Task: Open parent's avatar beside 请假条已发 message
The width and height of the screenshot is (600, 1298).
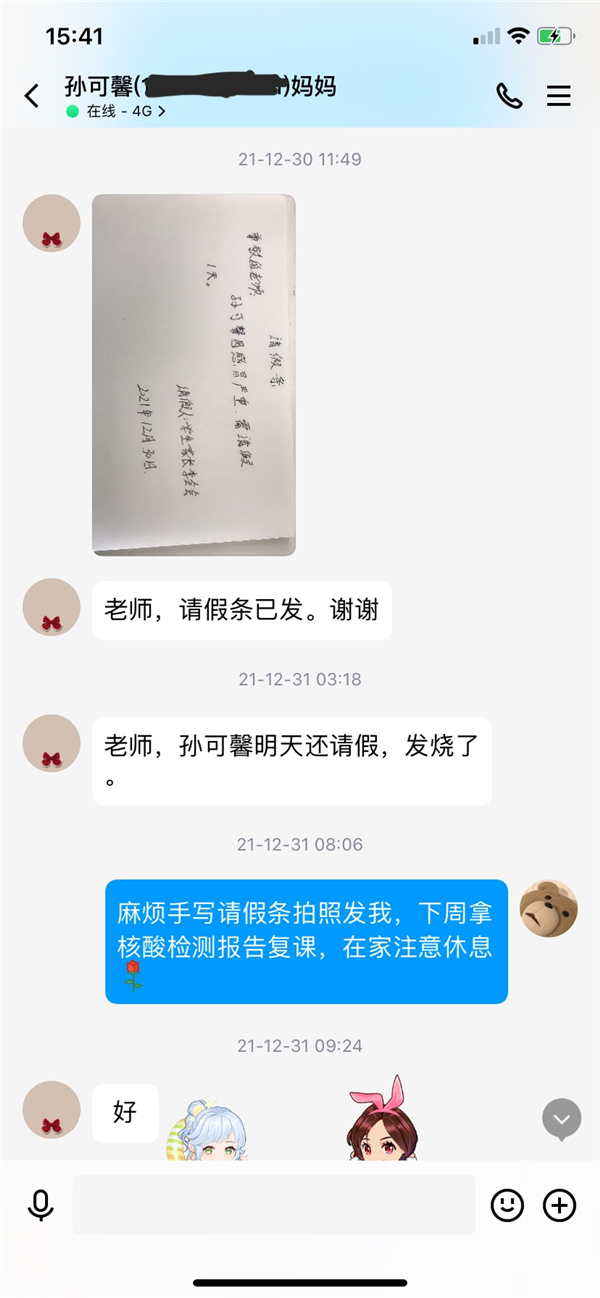Action: click(51, 607)
